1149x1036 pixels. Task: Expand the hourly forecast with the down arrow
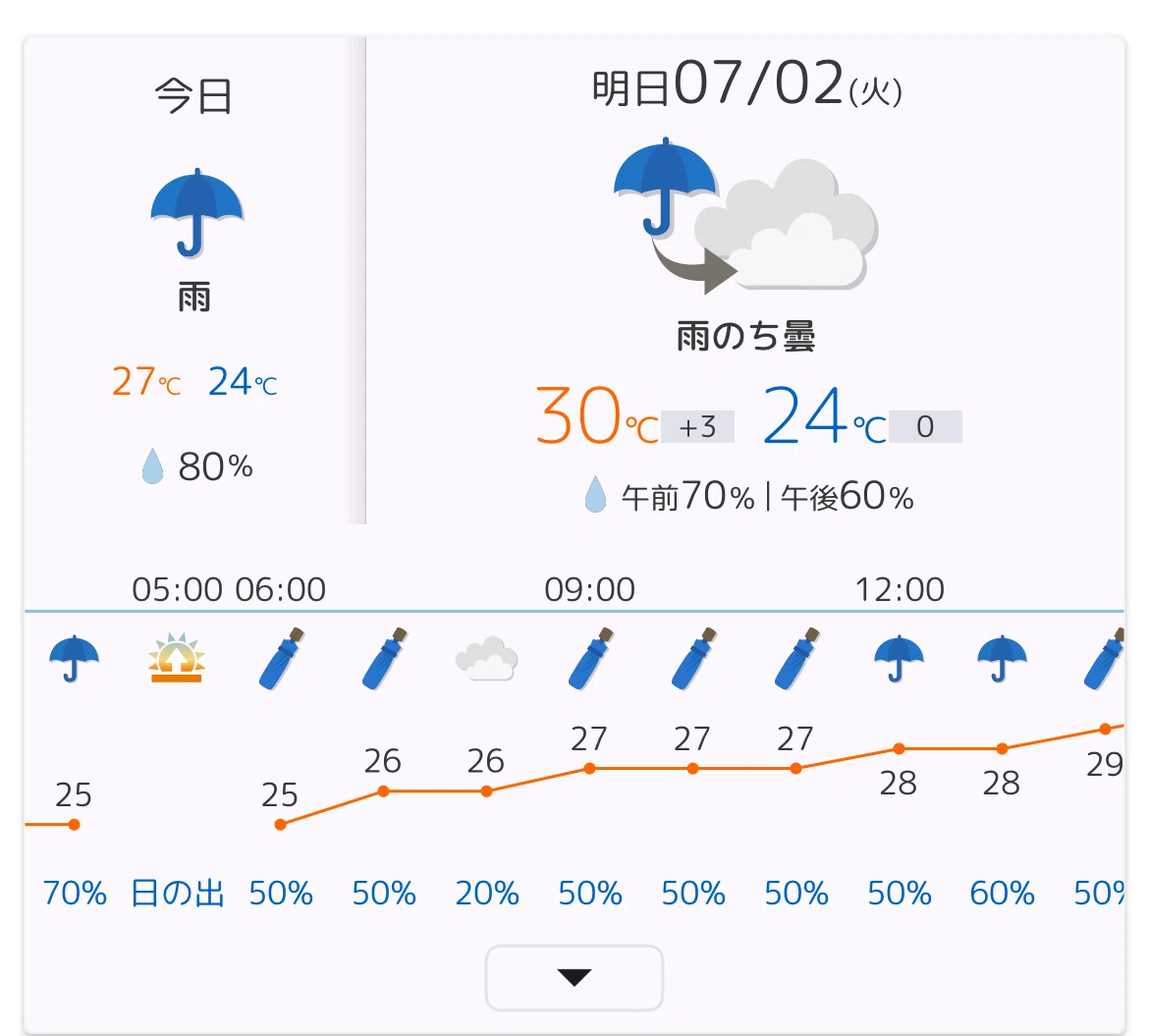[x=574, y=977]
